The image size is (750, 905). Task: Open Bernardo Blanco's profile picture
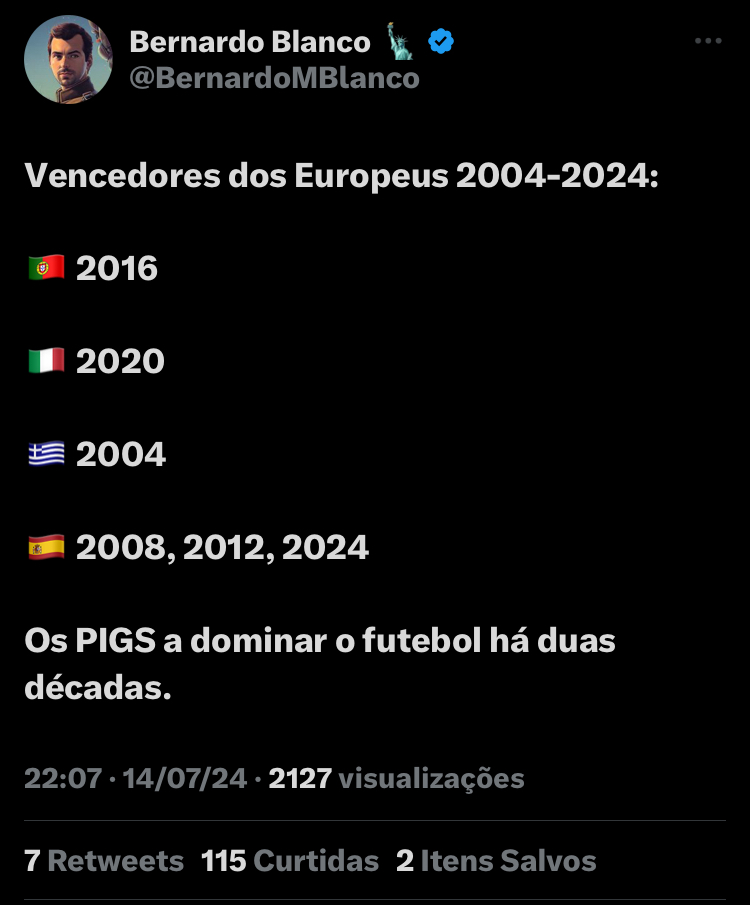68,60
